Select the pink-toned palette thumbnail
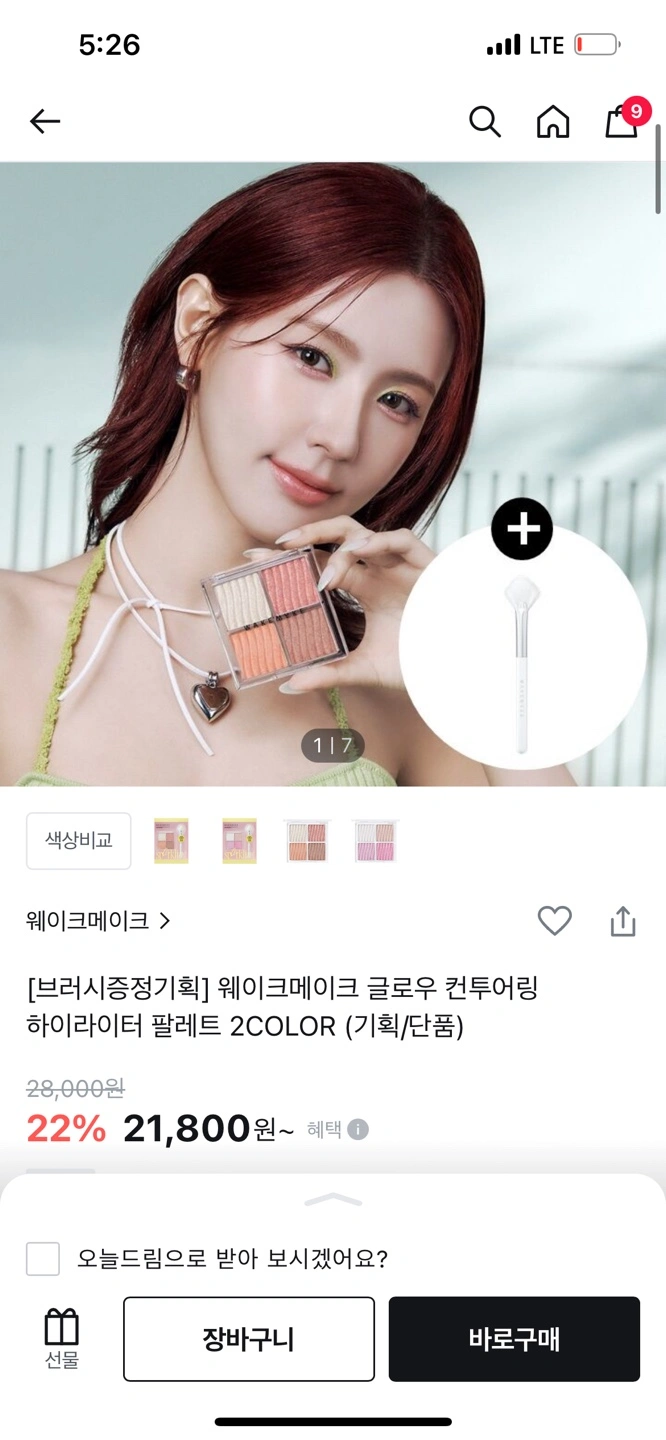Image resolution: width=666 pixels, height=1440 pixels. pyautogui.click(x=375, y=841)
